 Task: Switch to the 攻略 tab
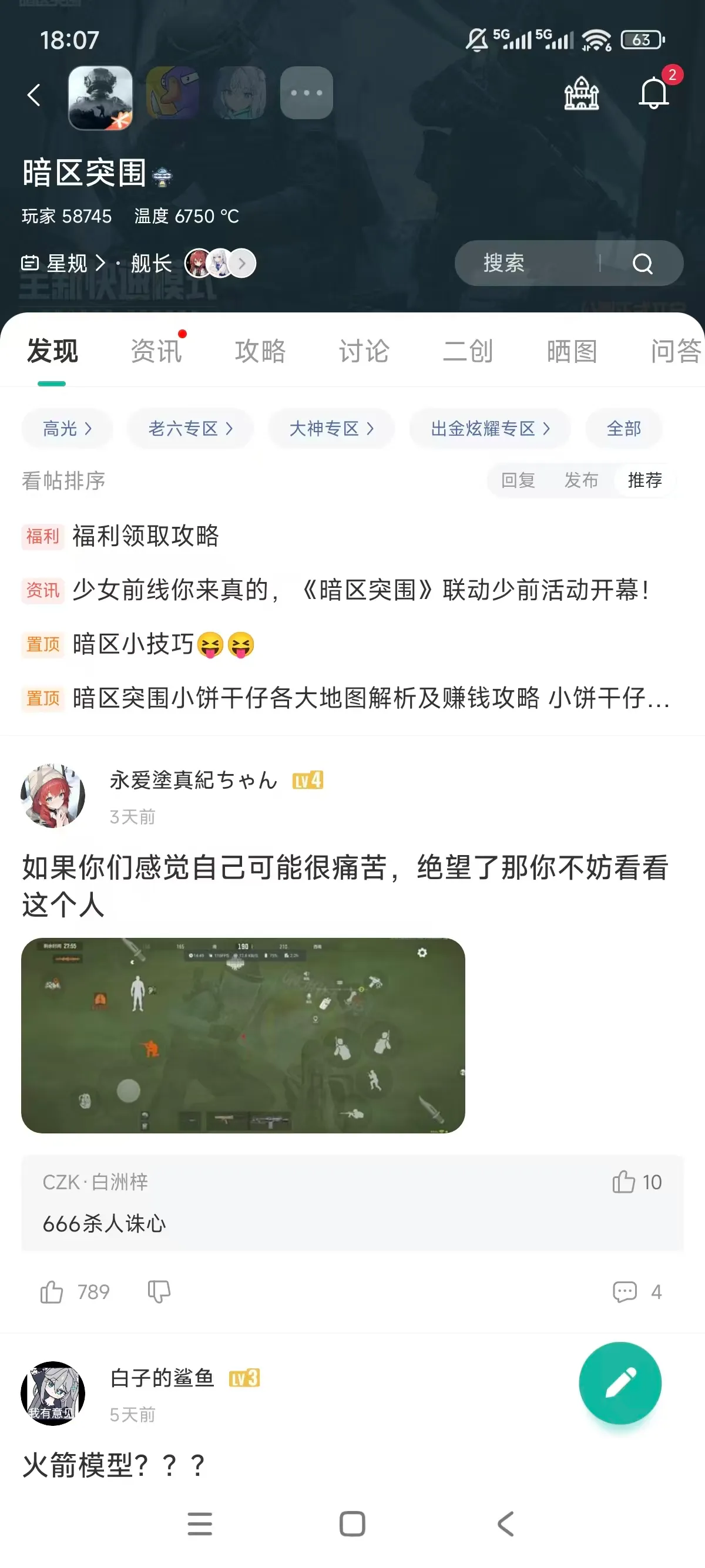[x=260, y=351]
